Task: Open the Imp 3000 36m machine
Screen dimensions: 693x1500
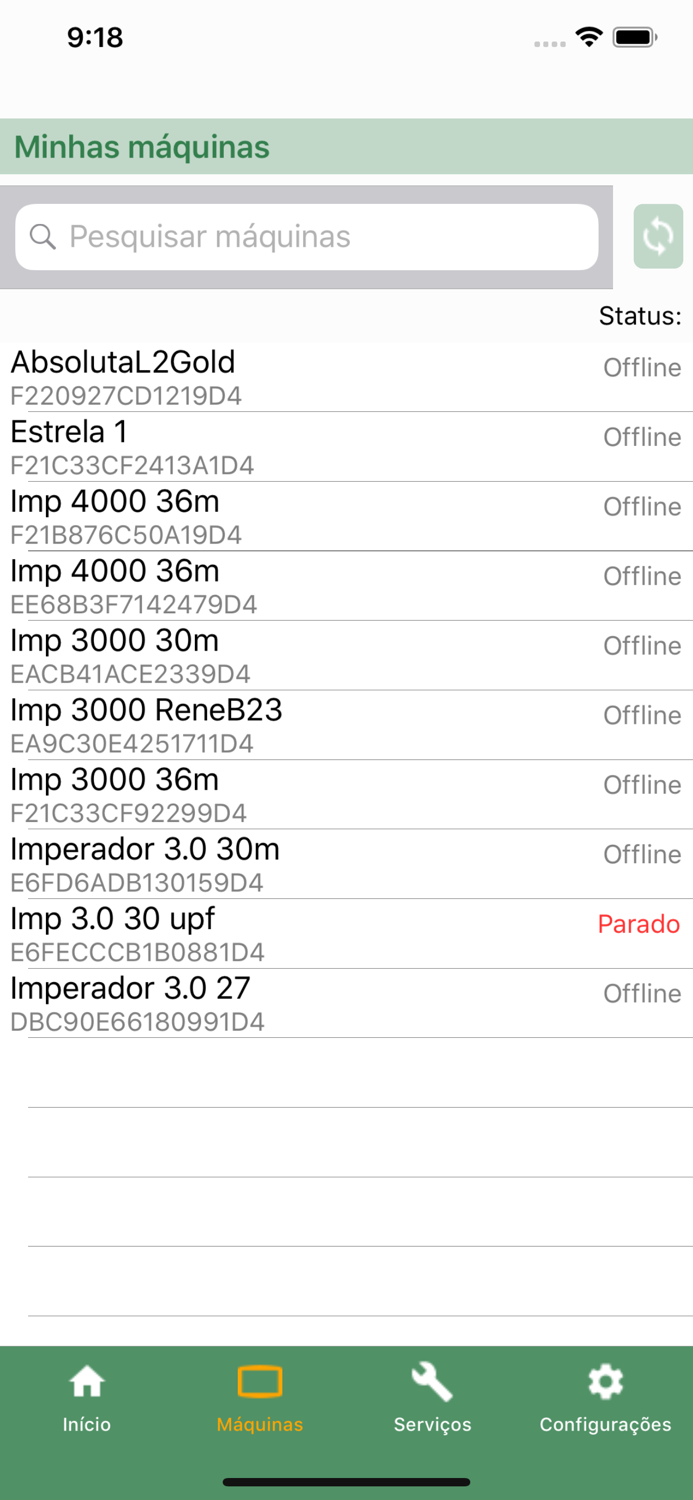Action: coord(346,794)
